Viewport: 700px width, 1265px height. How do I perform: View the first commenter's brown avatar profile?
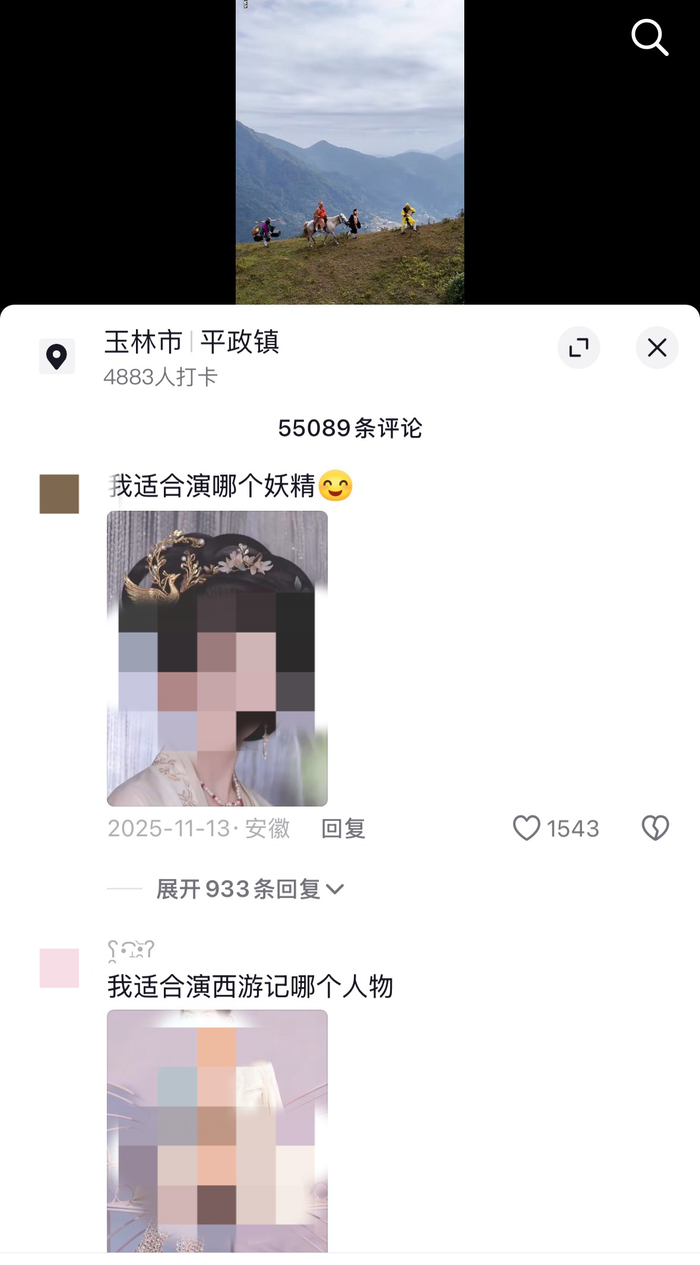click(59, 494)
